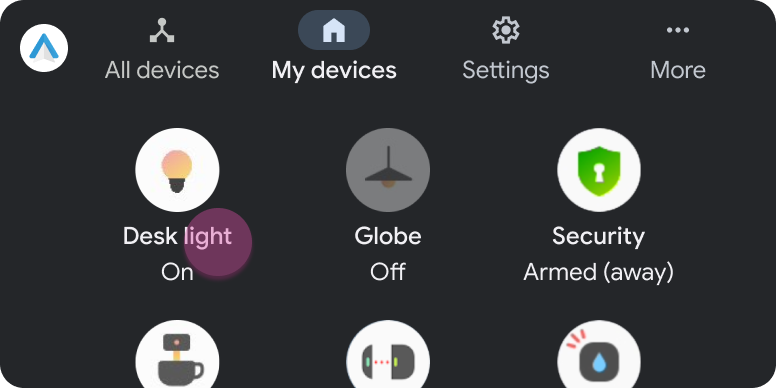
Task: Open the More tab
Action: [678, 49]
